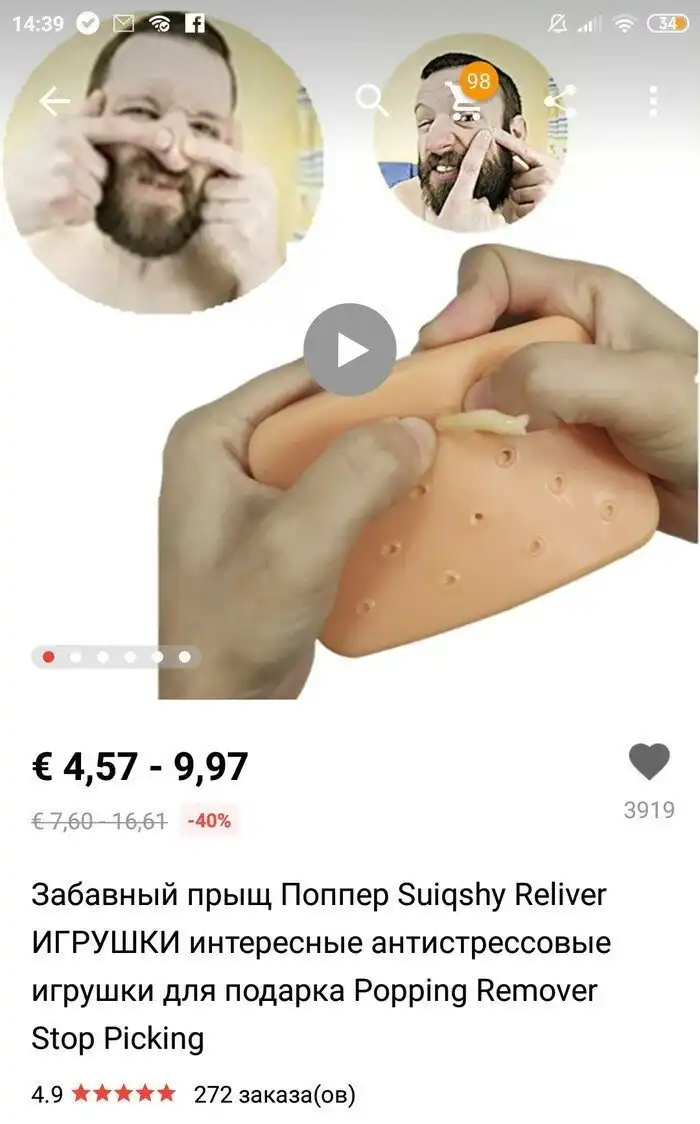Play the product video
Screen dimensions: 700x1124
(x=350, y=350)
